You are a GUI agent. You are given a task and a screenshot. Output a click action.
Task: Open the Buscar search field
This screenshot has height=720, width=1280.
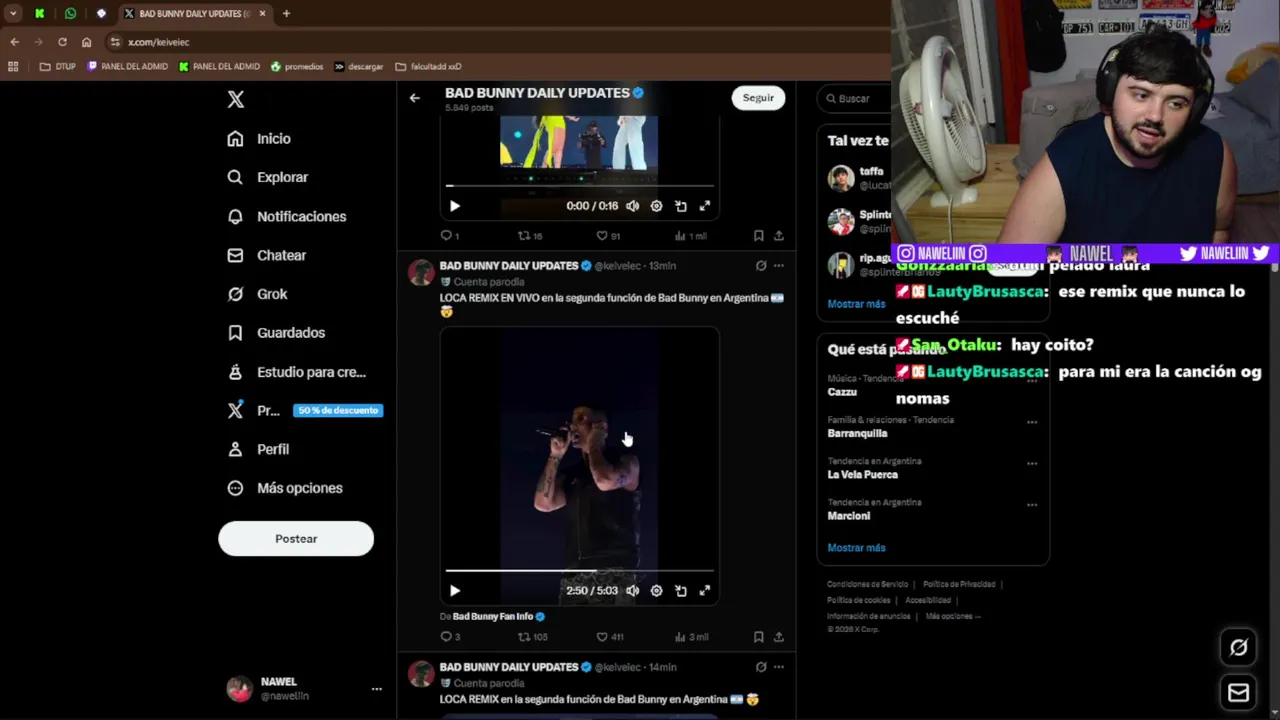853,99
